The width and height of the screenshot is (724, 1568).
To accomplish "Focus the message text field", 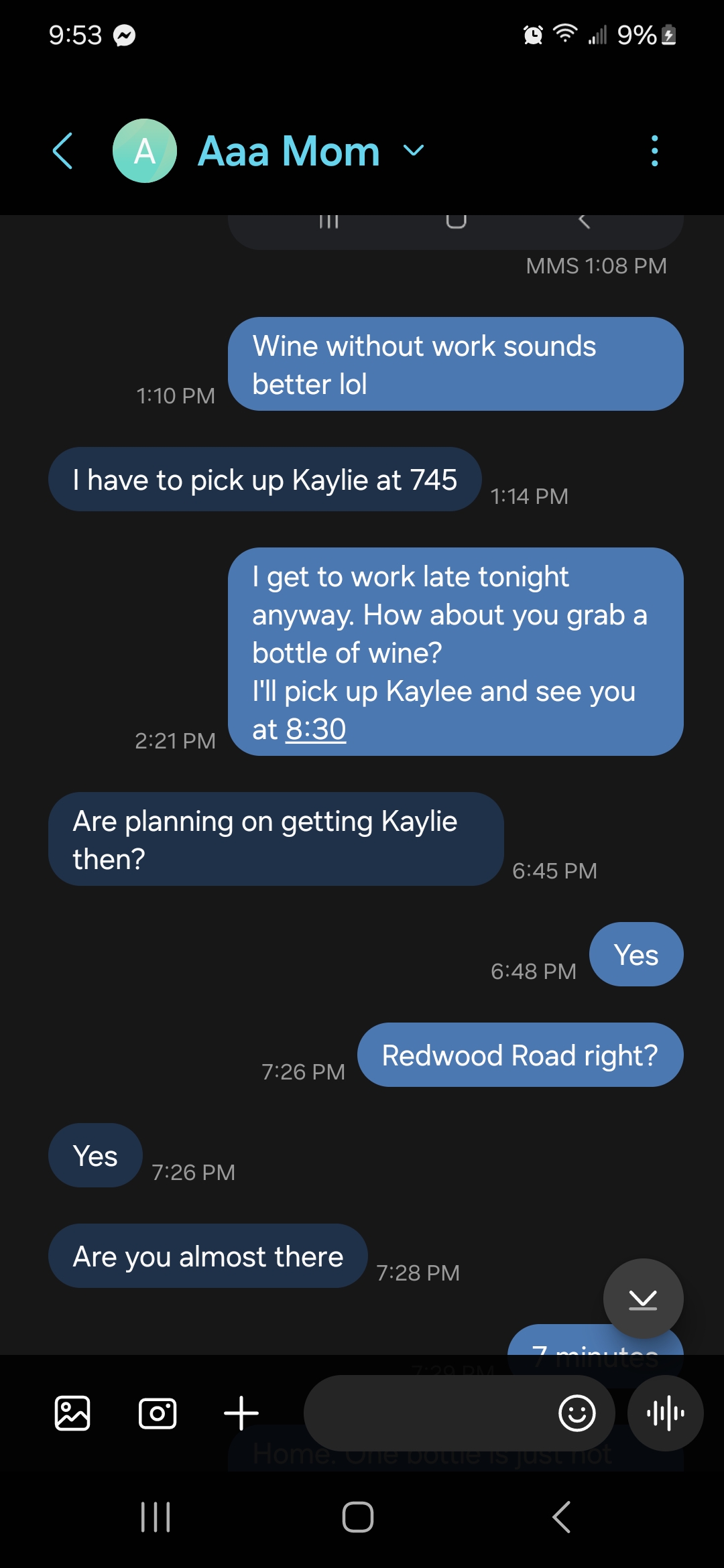I will coord(429,1413).
